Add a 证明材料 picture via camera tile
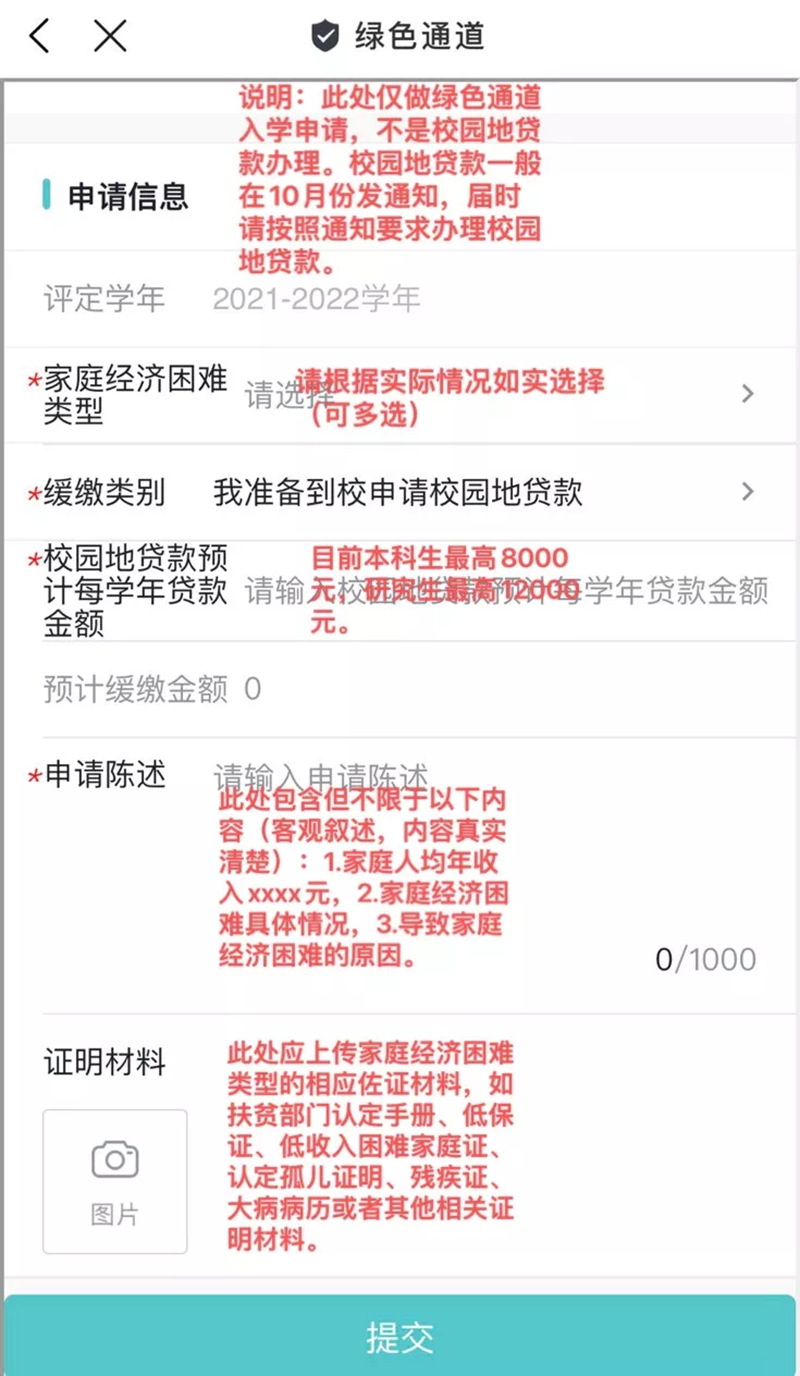The height and width of the screenshot is (1376, 800). [115, 1181]
